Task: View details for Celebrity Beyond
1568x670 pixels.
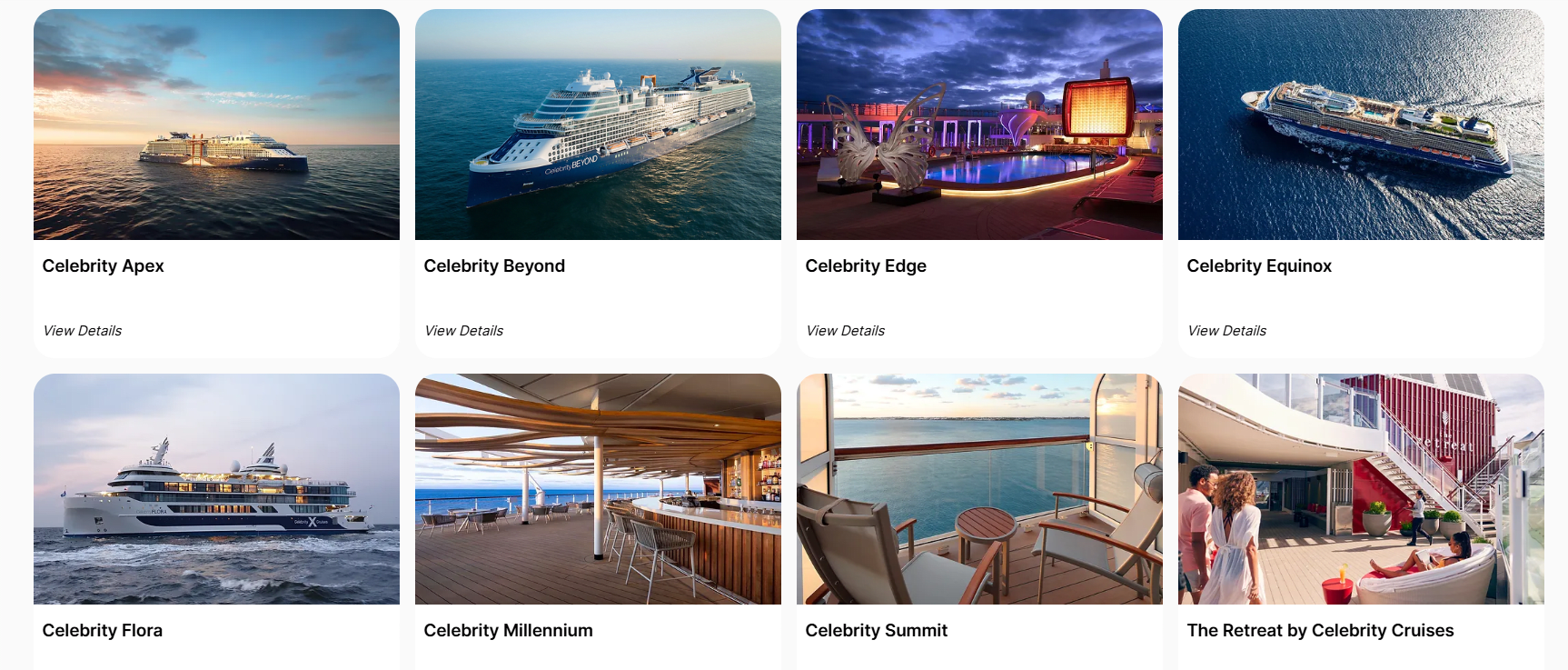Action: 464,331
